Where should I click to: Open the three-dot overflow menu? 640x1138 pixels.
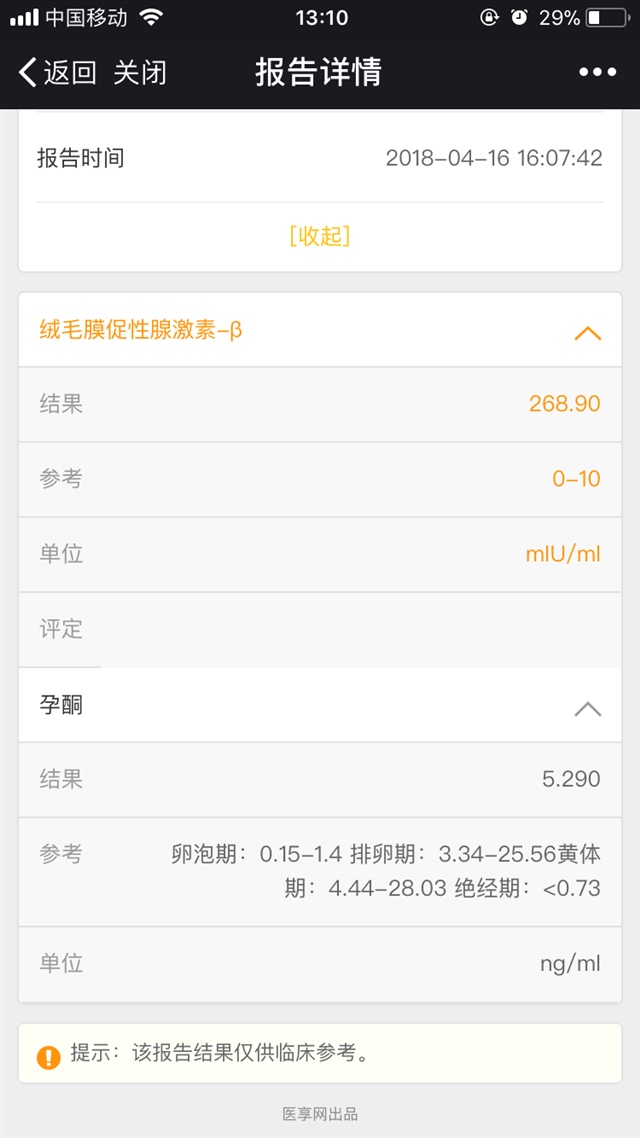tap(597, 72)
